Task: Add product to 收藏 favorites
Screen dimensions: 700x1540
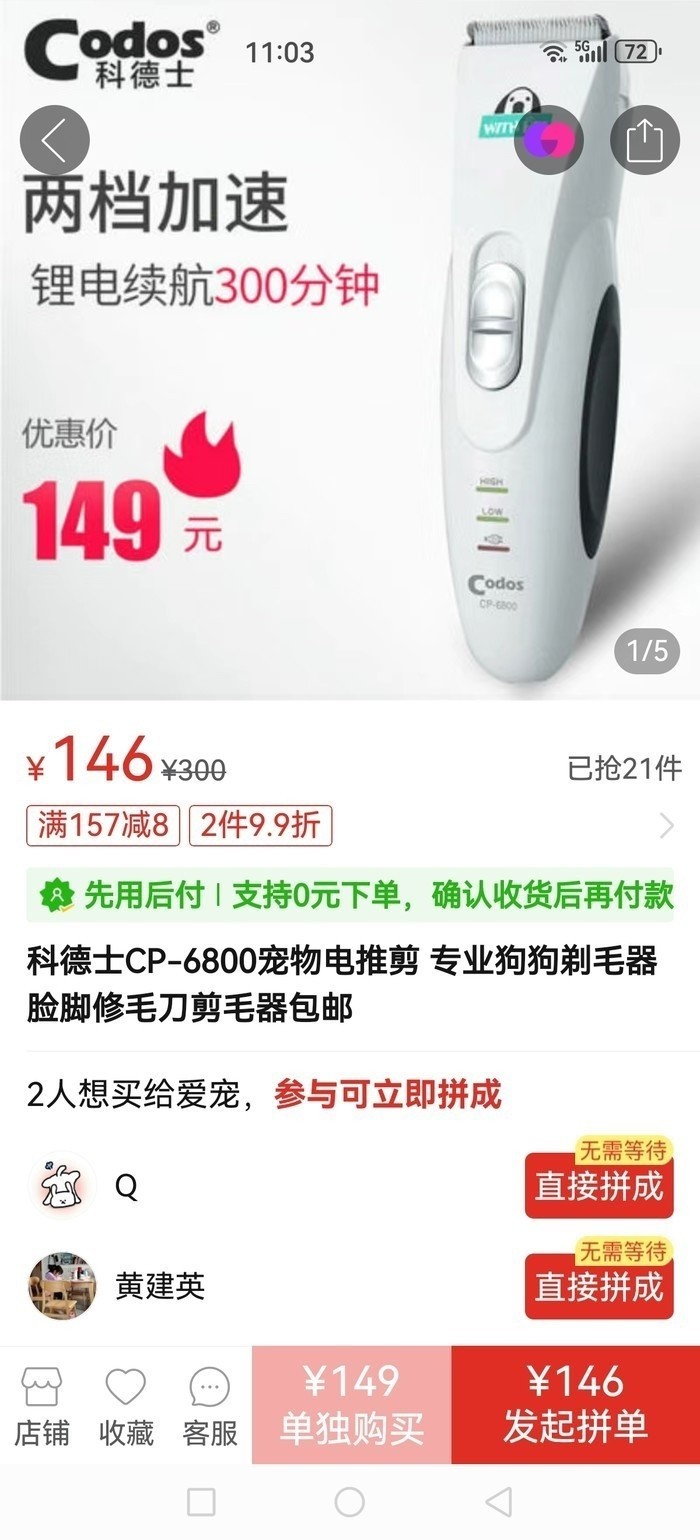Action: 126,1406
